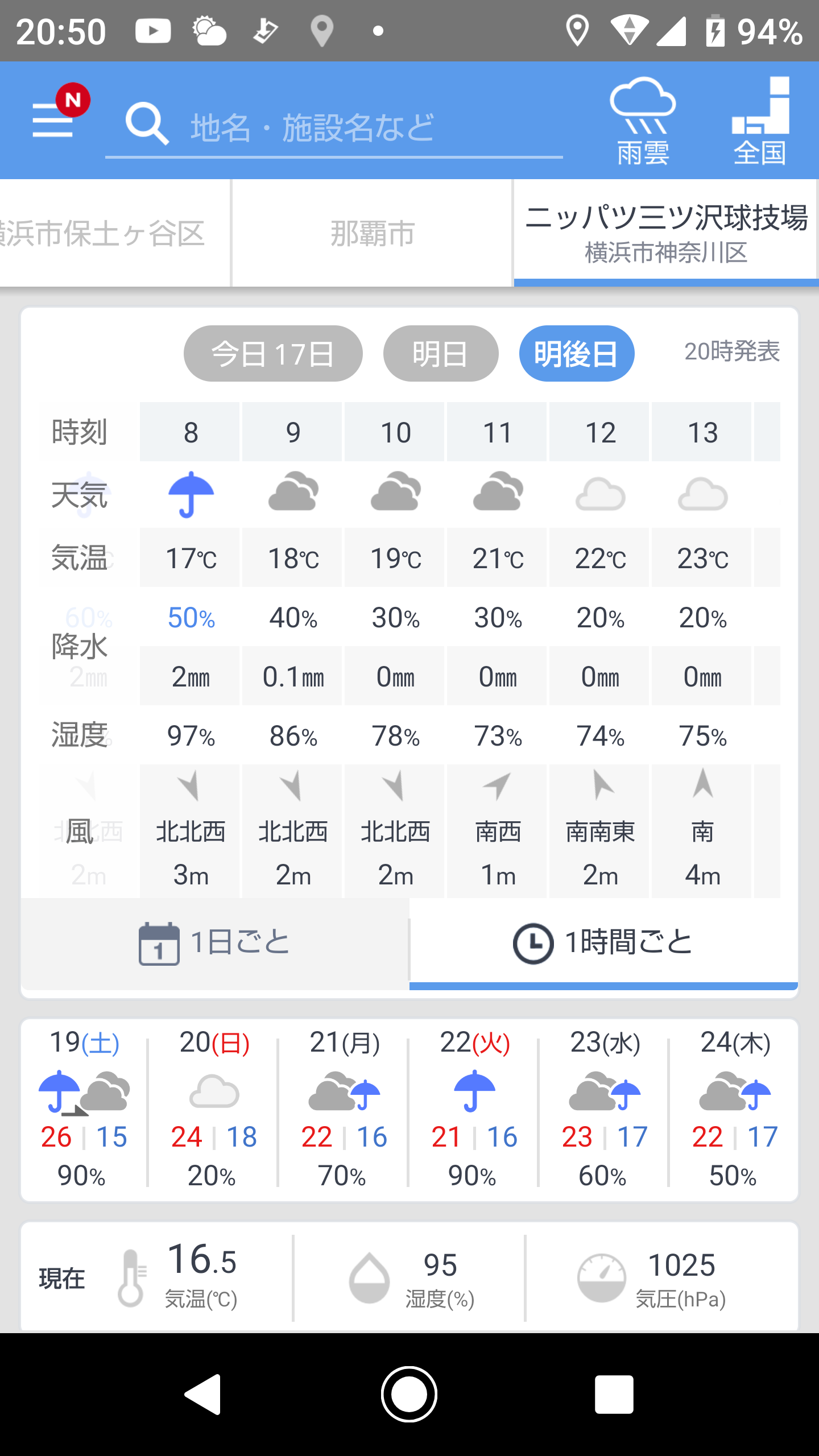This screenshot has height=1456, width=819.
Task: Switch to the 1日ごと daily view
Action: pos(215,943)
